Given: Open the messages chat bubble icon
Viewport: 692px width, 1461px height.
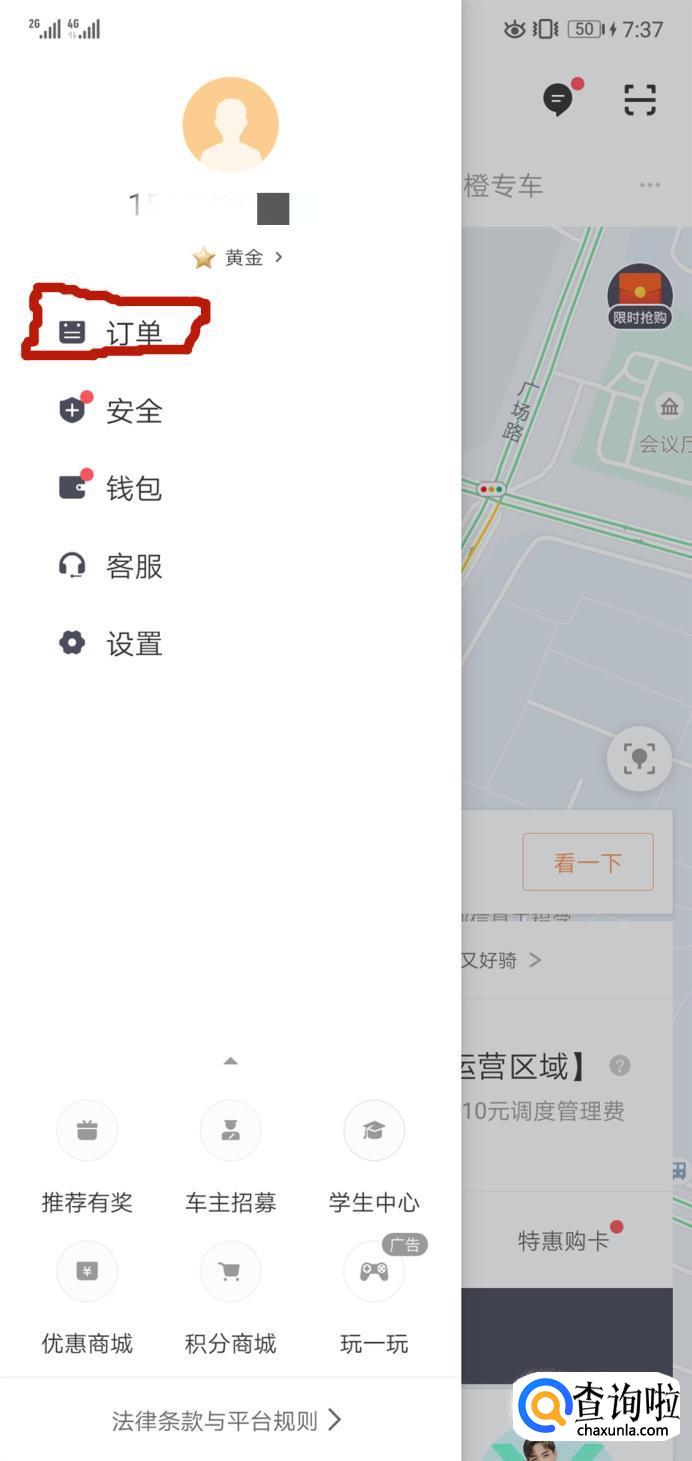Looking at the screenshot, I should [558, 99].
